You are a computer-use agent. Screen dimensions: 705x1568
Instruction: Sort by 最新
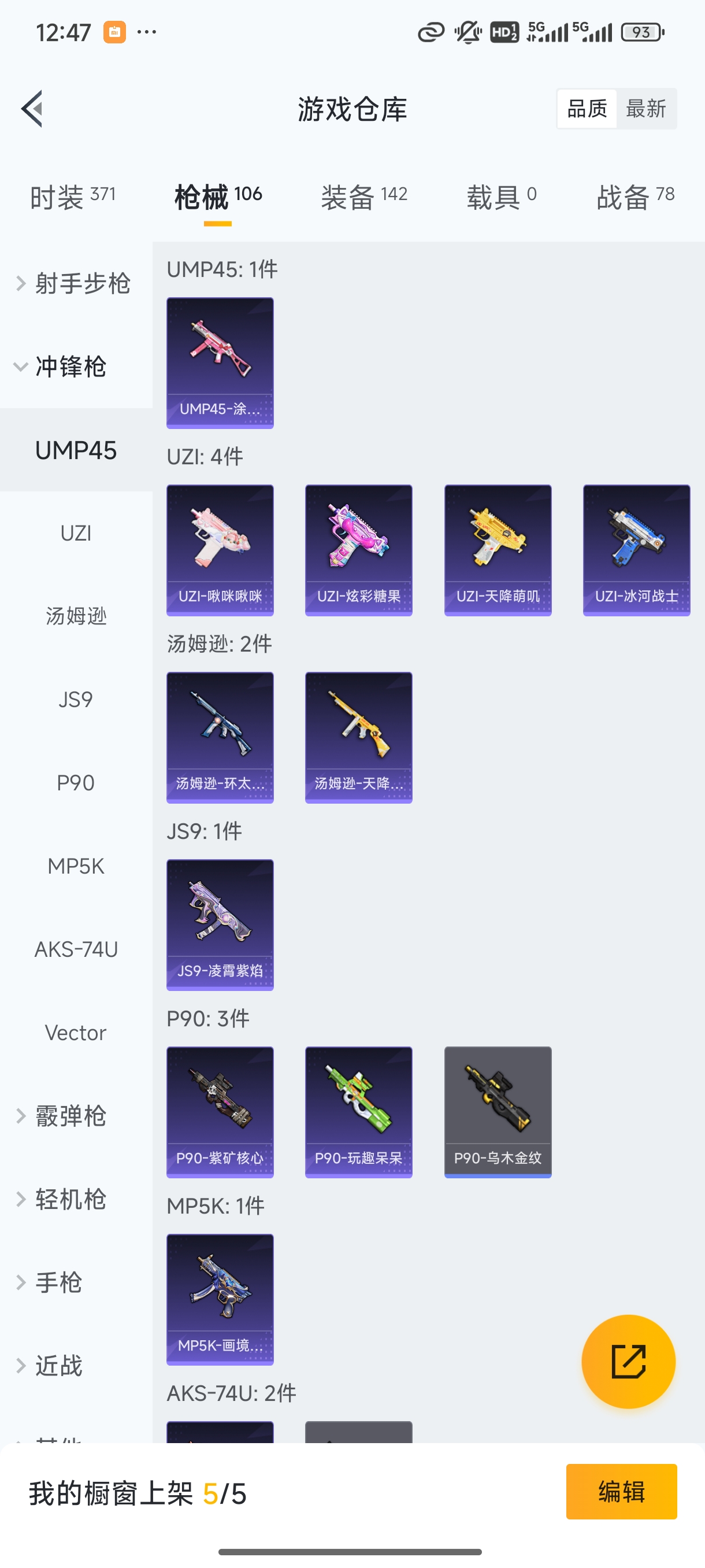pyautogui.click(x=646, y=109)
